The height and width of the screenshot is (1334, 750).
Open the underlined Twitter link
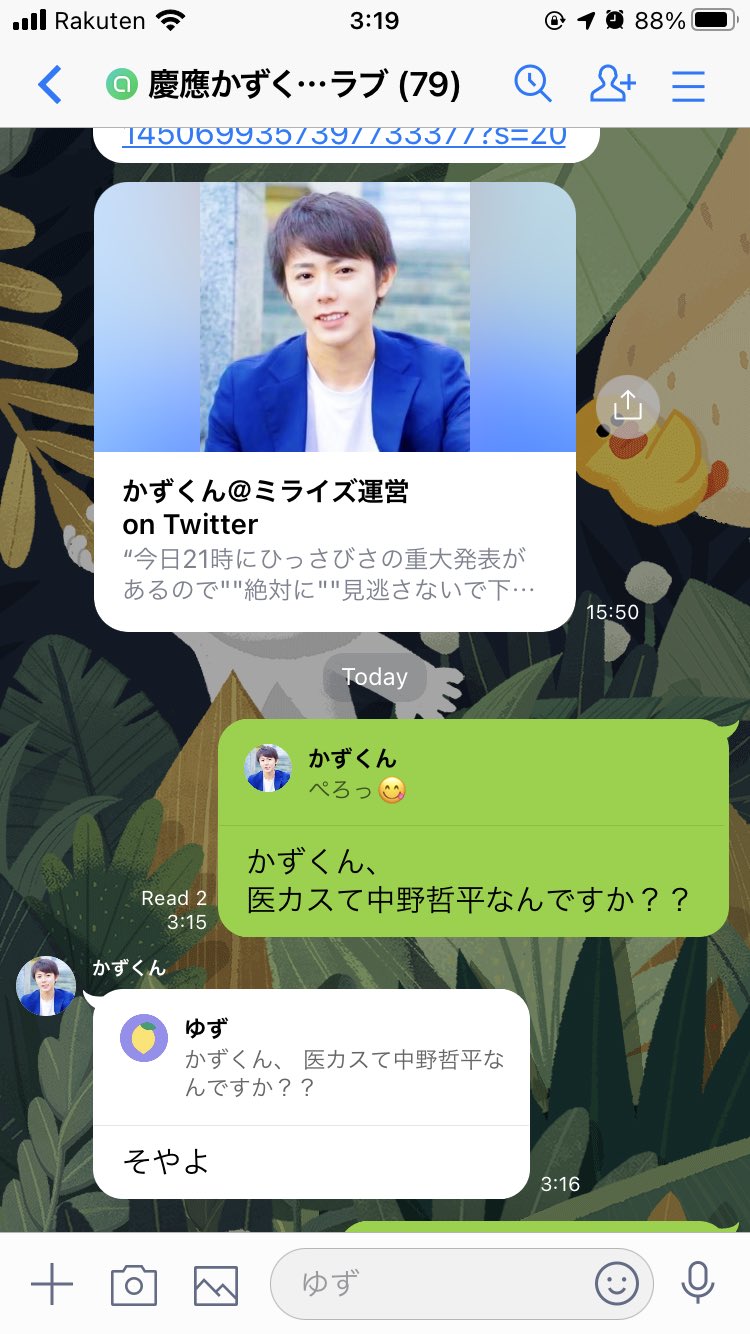pyautogui.click(x=345, y=135)
